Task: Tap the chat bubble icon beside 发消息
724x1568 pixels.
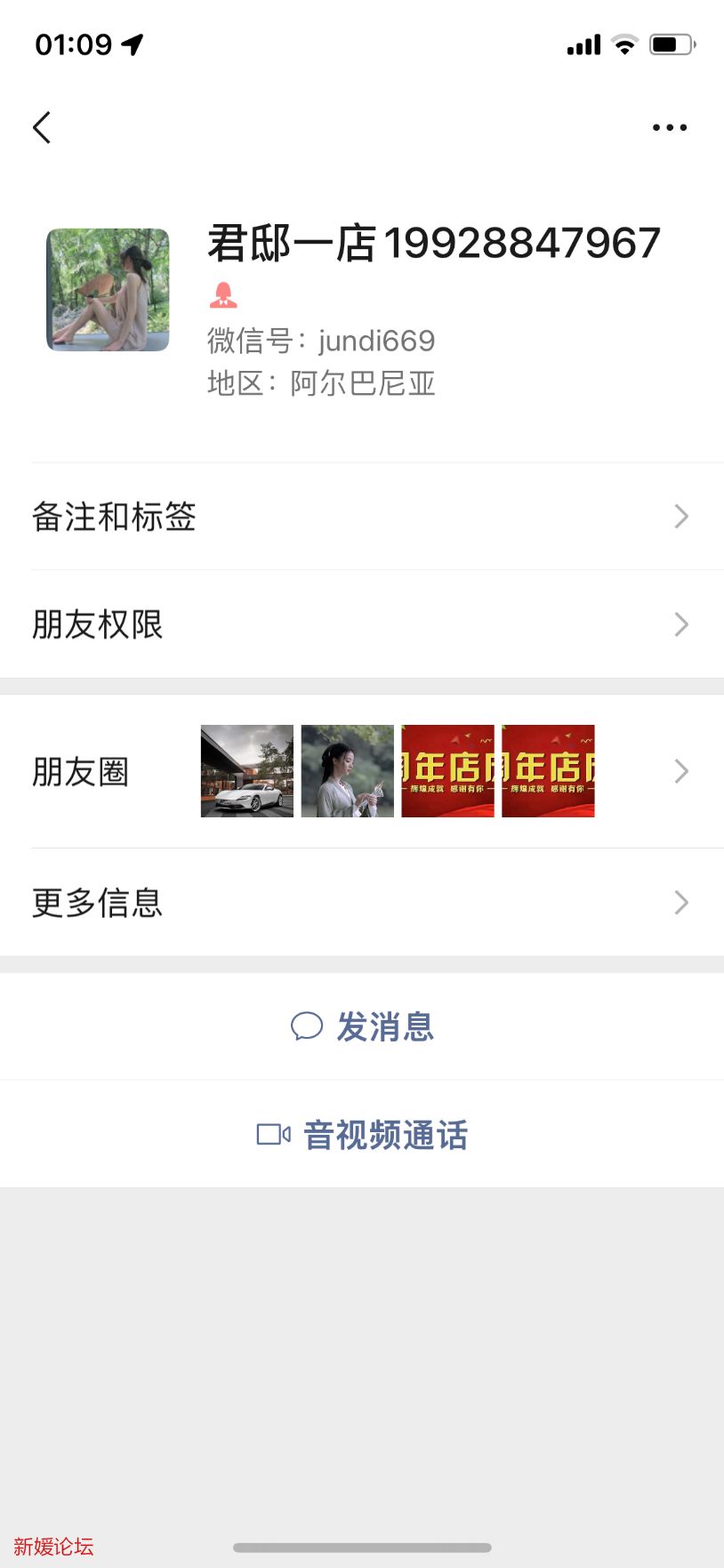Action: [307, 1026]
